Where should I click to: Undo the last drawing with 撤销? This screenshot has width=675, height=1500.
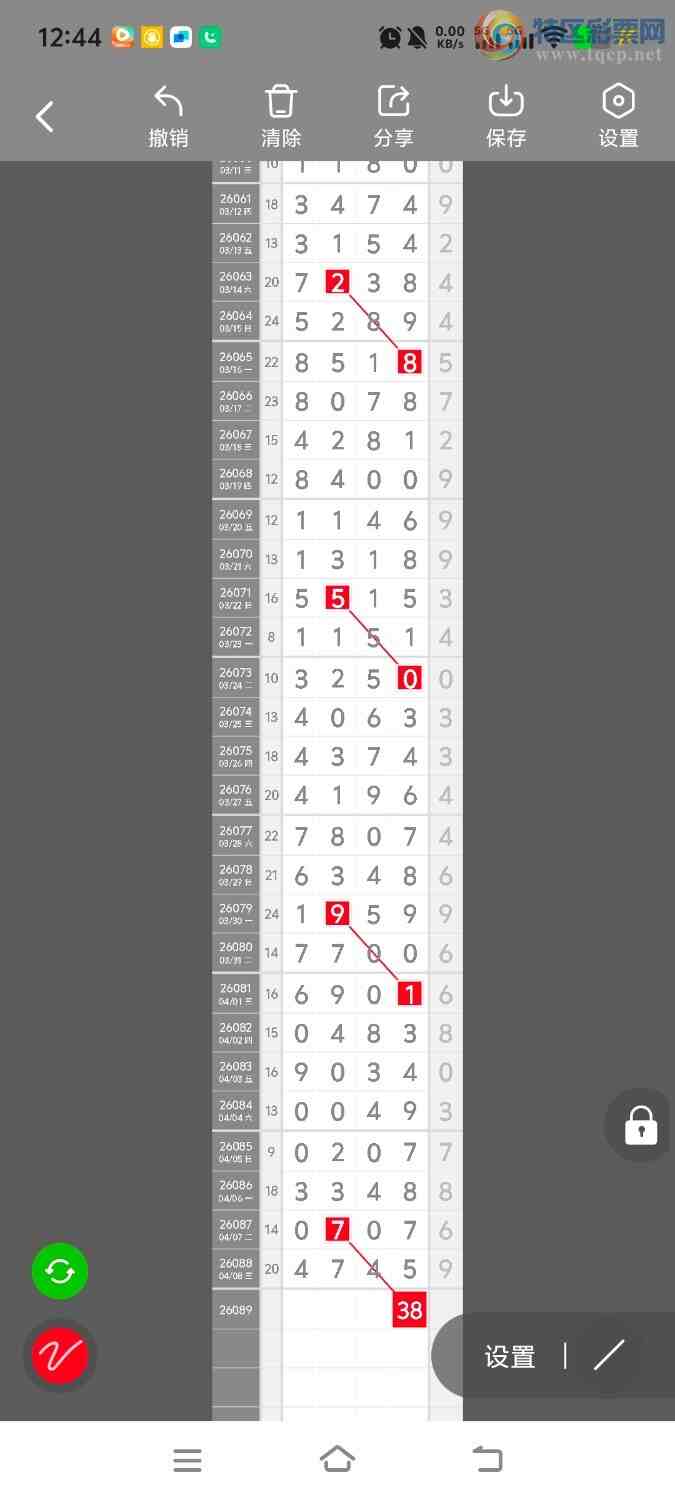(168, 117)
